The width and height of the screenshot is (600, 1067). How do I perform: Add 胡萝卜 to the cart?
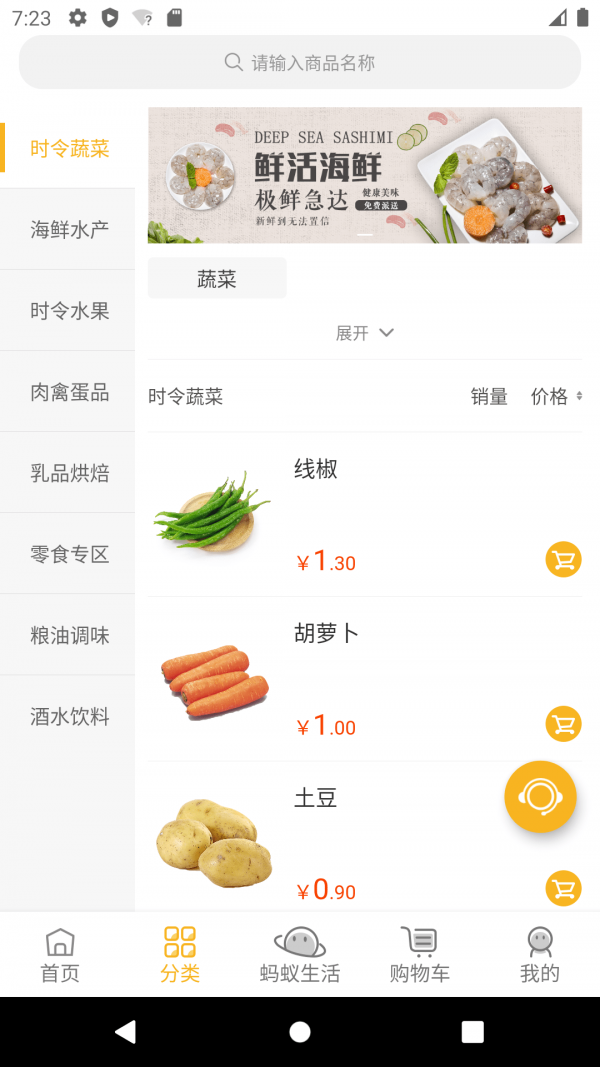563,723
